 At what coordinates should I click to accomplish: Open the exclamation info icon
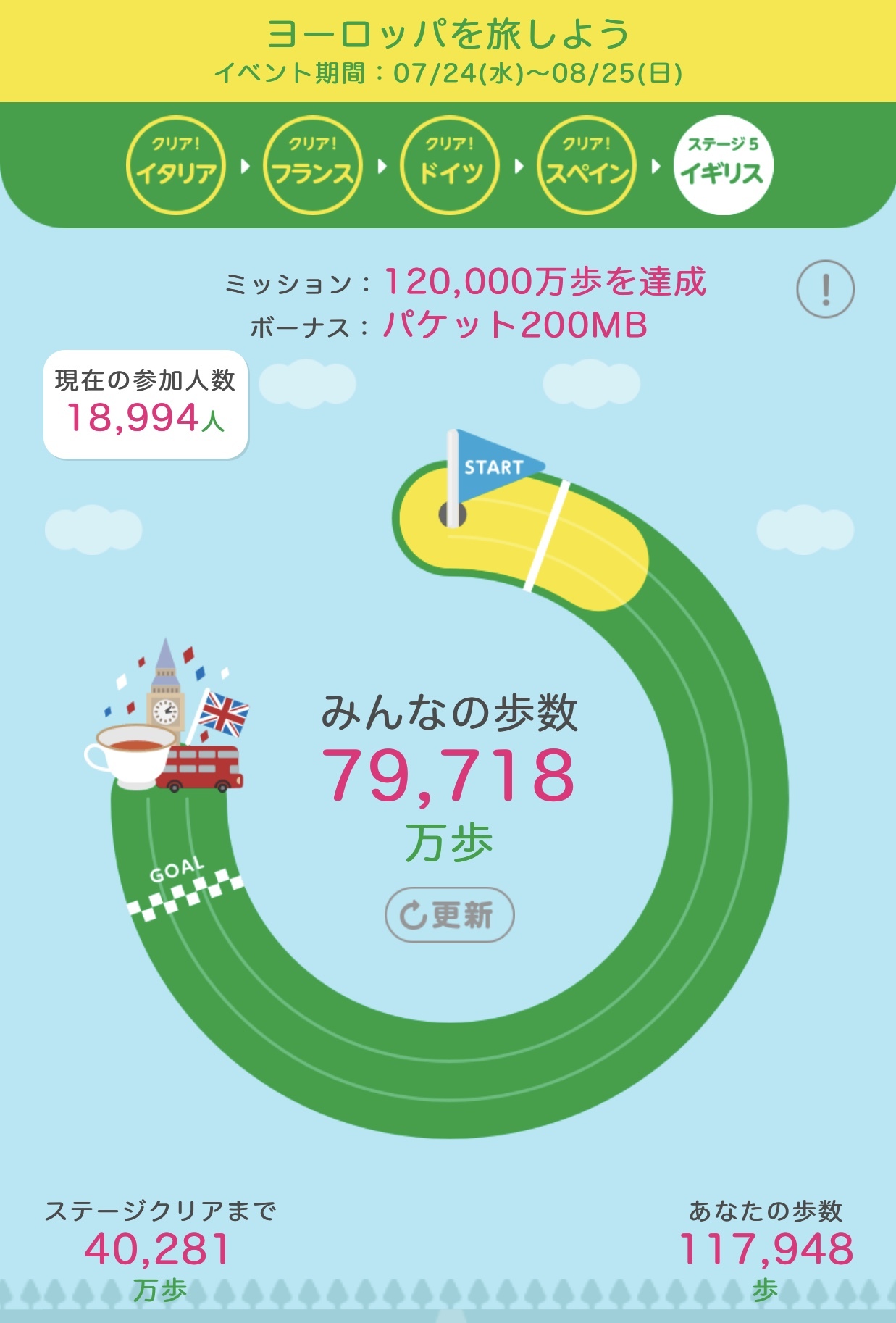(825, 289)
